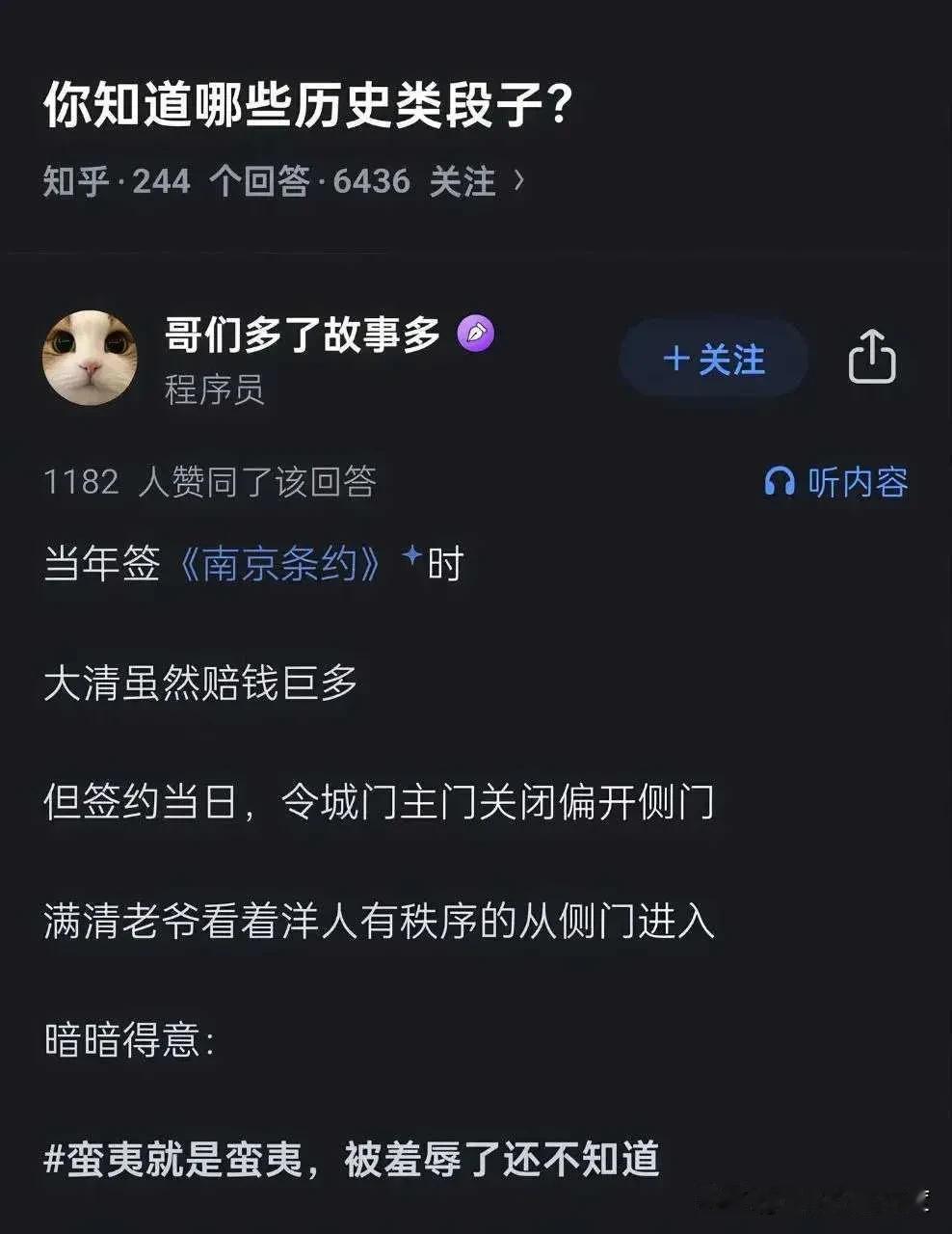Image resolution: width=952 pixels, height=1234 pixels.
Task: Click the purple verified pen badge after the username
Action: tap(474, 333)
